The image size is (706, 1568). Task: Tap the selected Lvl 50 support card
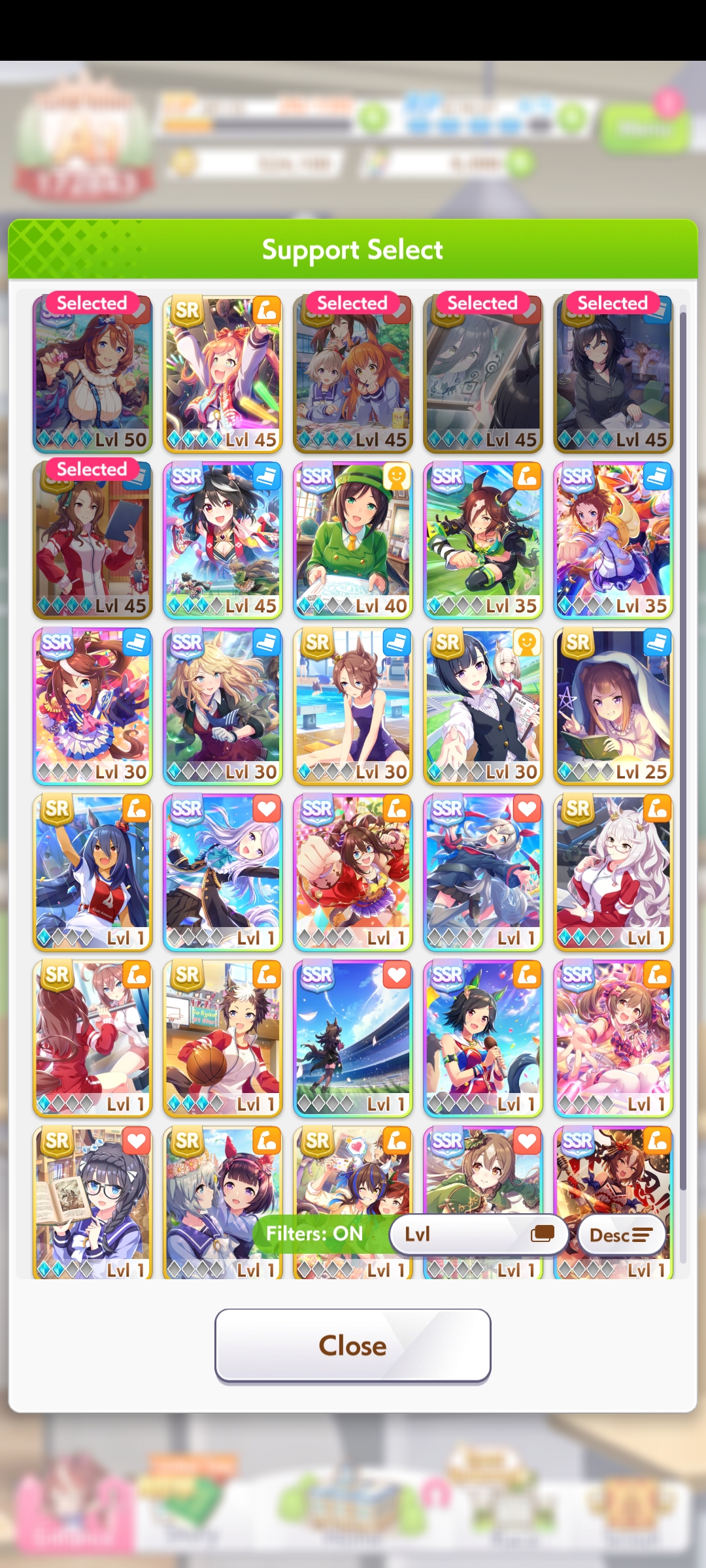92,374
